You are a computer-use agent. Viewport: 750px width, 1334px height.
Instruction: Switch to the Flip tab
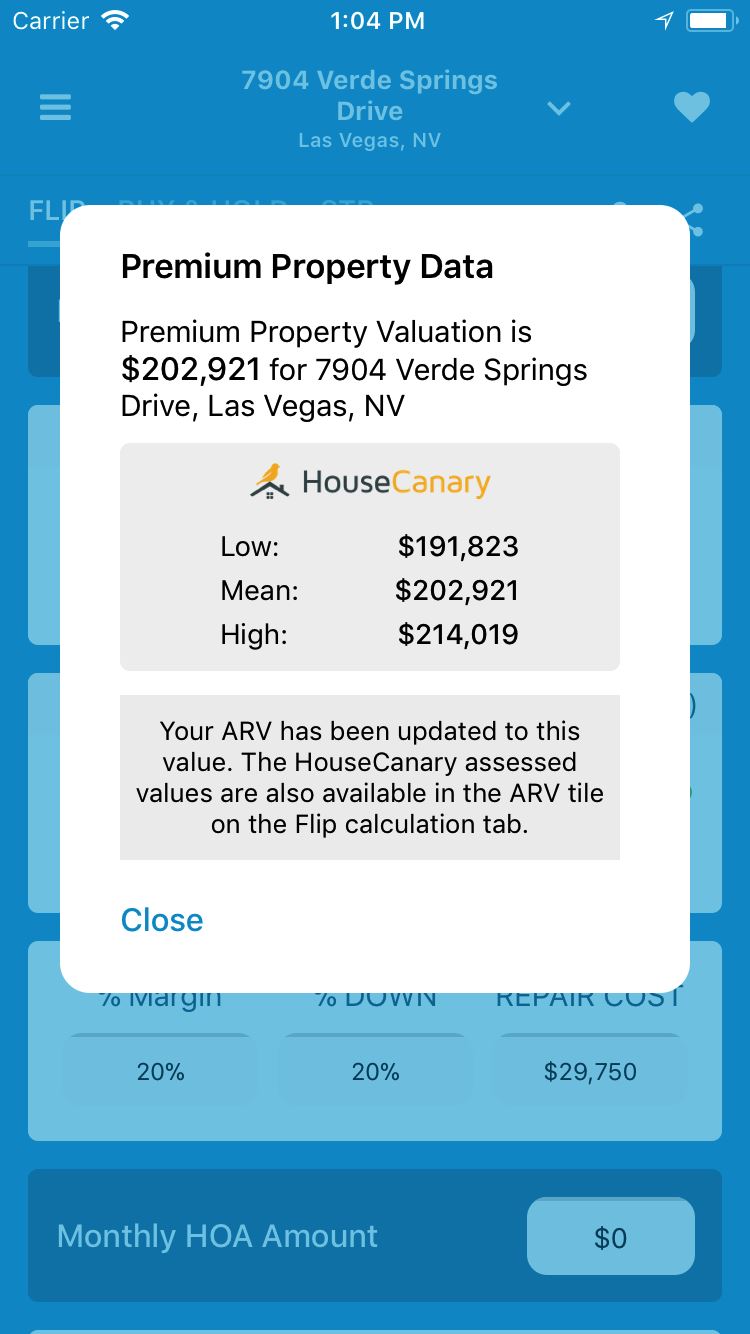(x=44, y=212)
